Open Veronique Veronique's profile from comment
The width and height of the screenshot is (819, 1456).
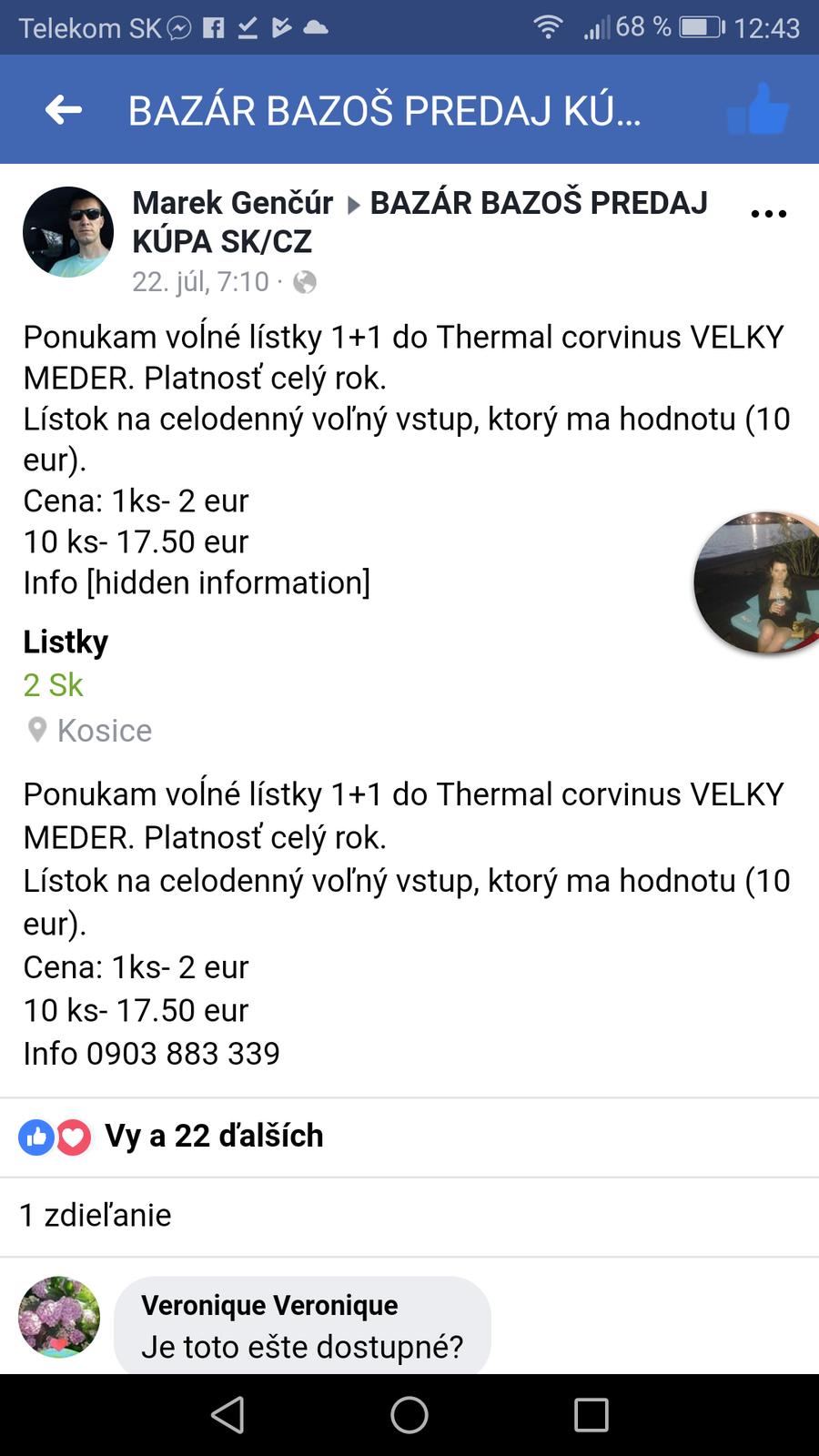coord(269,1305)
